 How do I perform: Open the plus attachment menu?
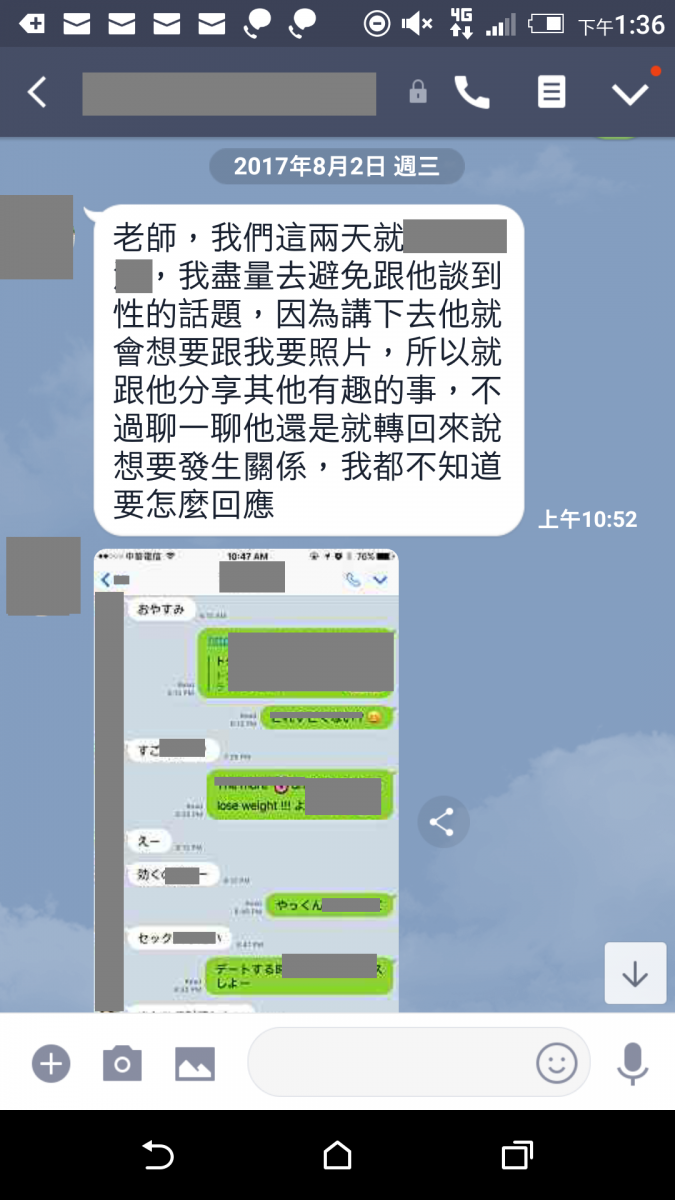pos(51,1063)
